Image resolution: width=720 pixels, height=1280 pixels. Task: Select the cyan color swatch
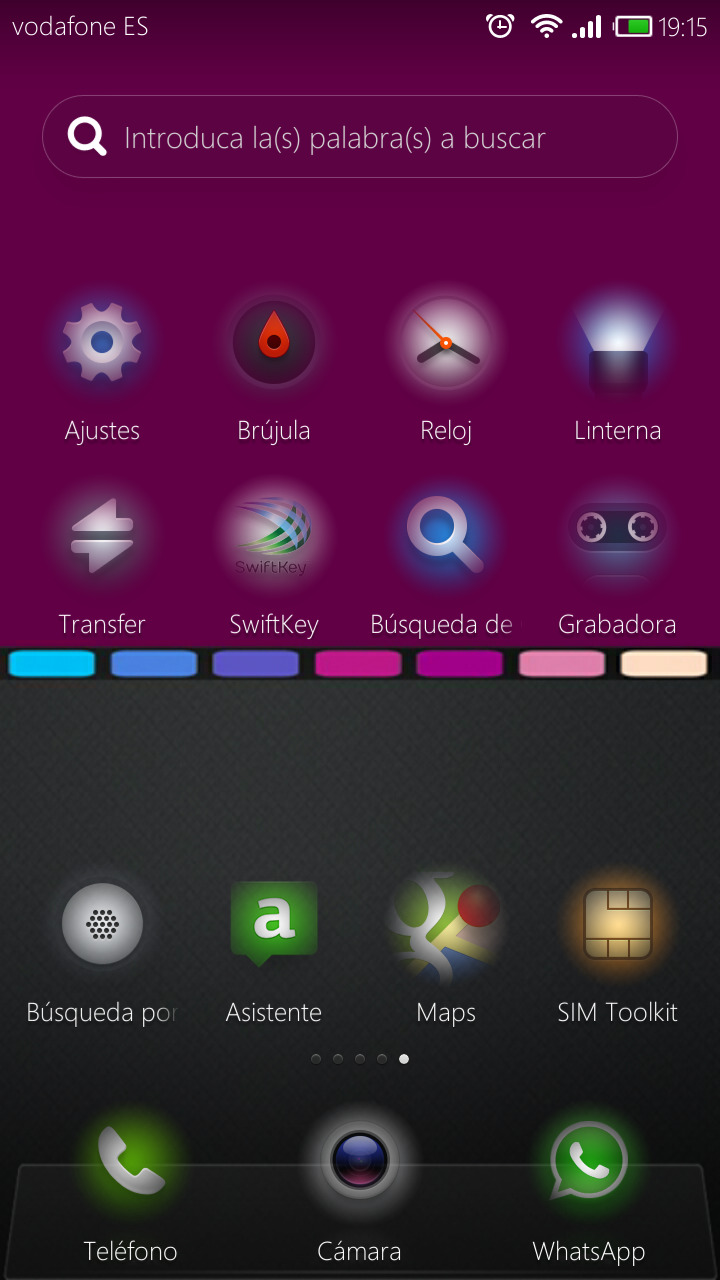pos(51,664)
